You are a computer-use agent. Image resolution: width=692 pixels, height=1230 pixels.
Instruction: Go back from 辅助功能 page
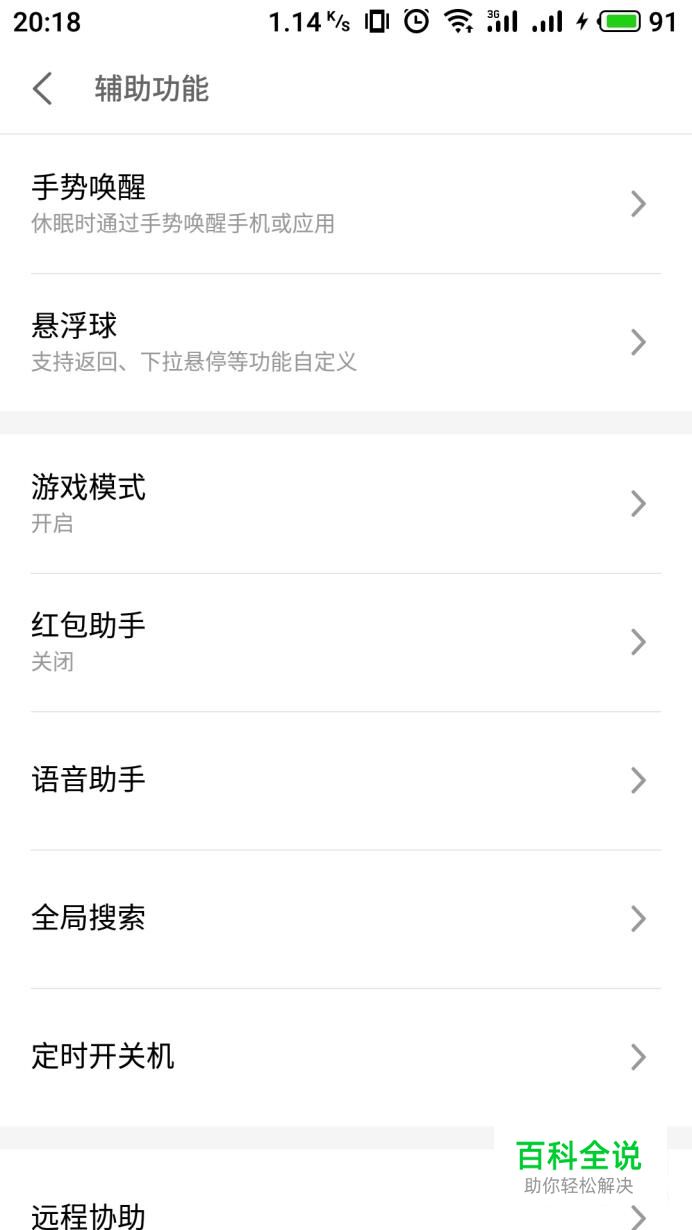[x=42, y=89]
